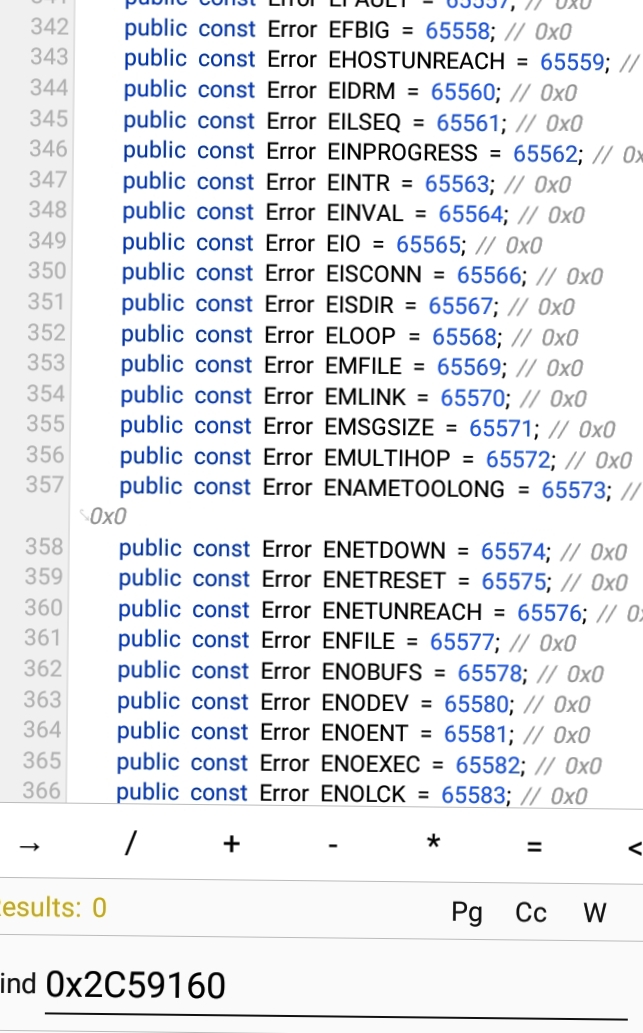
Task: Insert a slash character
Action: [130, 845]
